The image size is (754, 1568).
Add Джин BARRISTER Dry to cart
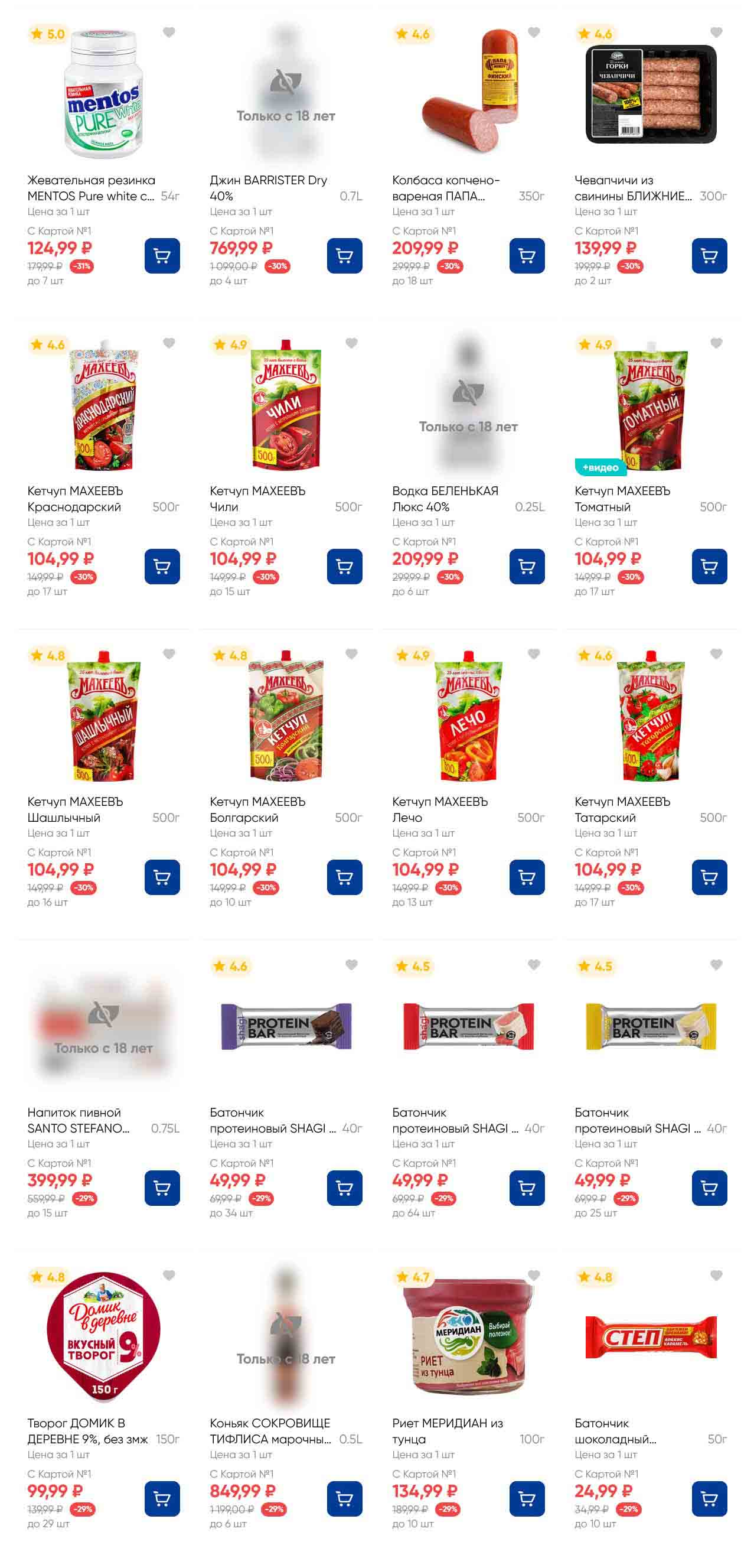[344, 256]
